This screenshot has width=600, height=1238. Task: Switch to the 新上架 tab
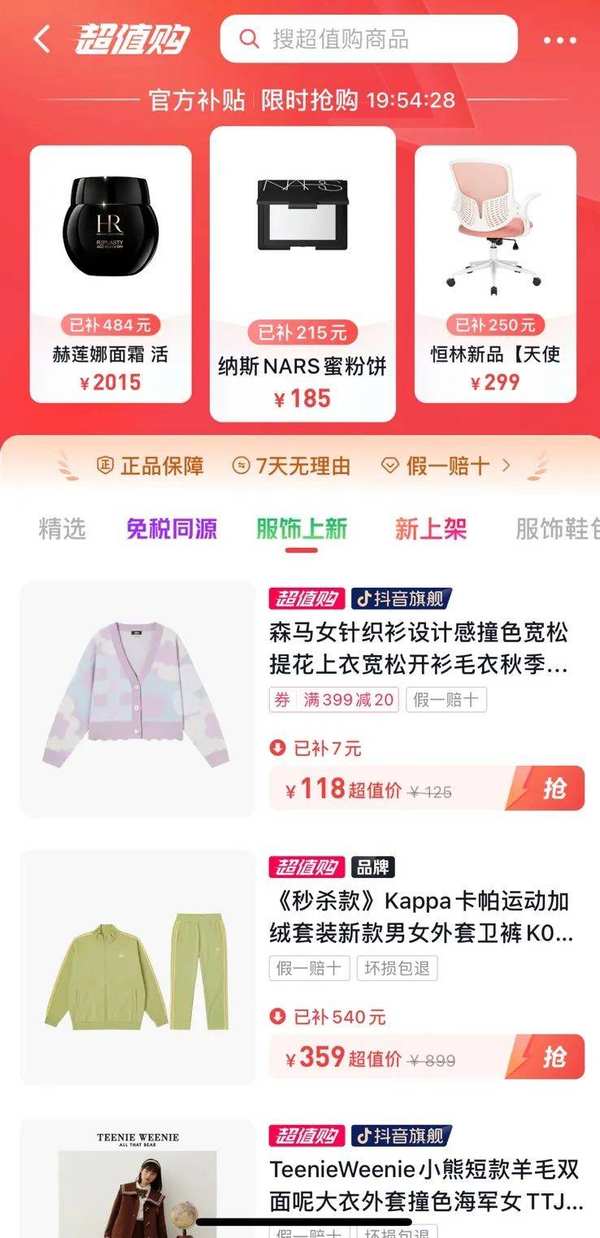pyautogui.click(x=430, y=529)
